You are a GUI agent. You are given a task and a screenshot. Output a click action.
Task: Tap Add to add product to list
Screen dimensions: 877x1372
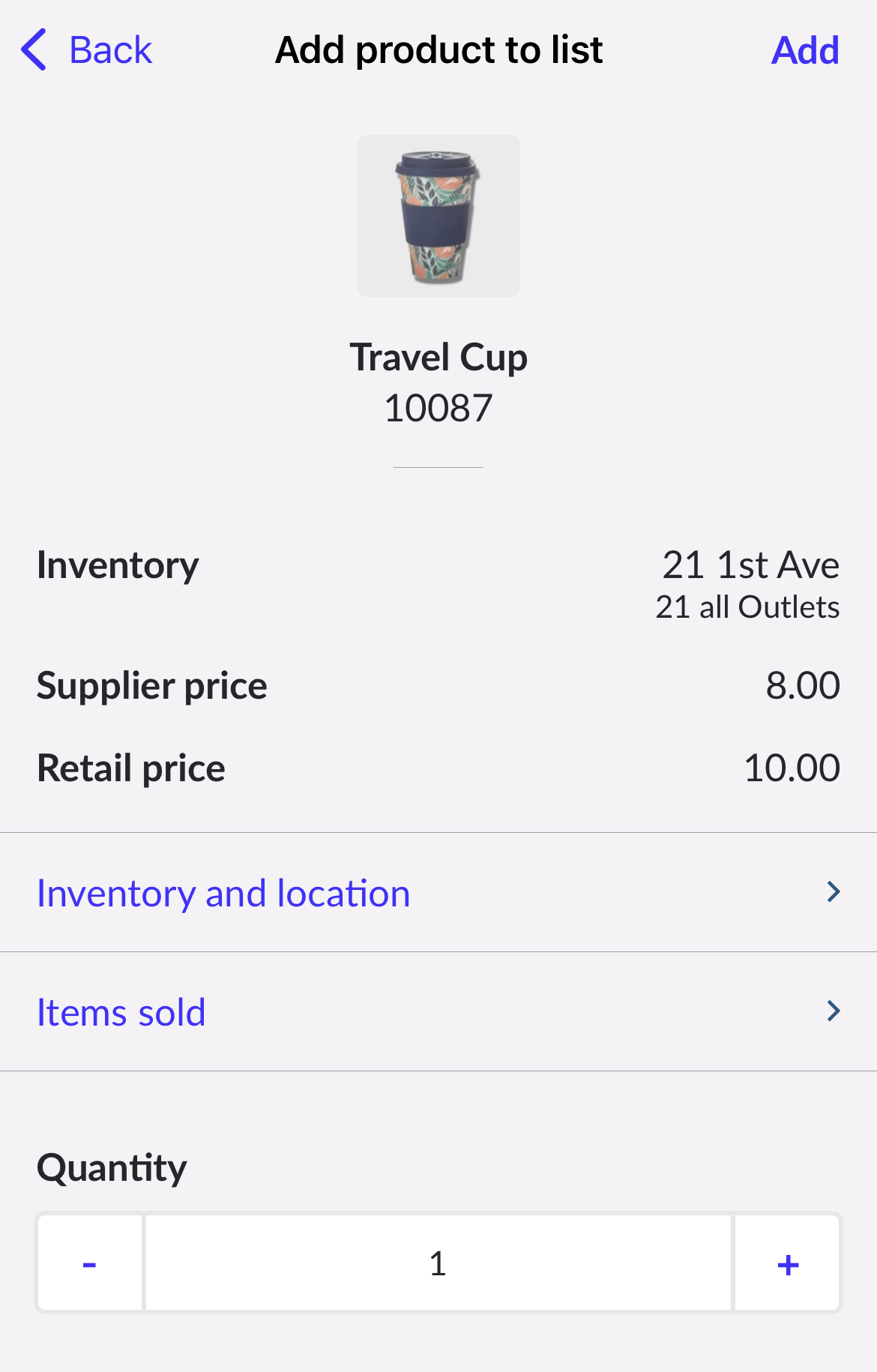click(x=804, y=50)
